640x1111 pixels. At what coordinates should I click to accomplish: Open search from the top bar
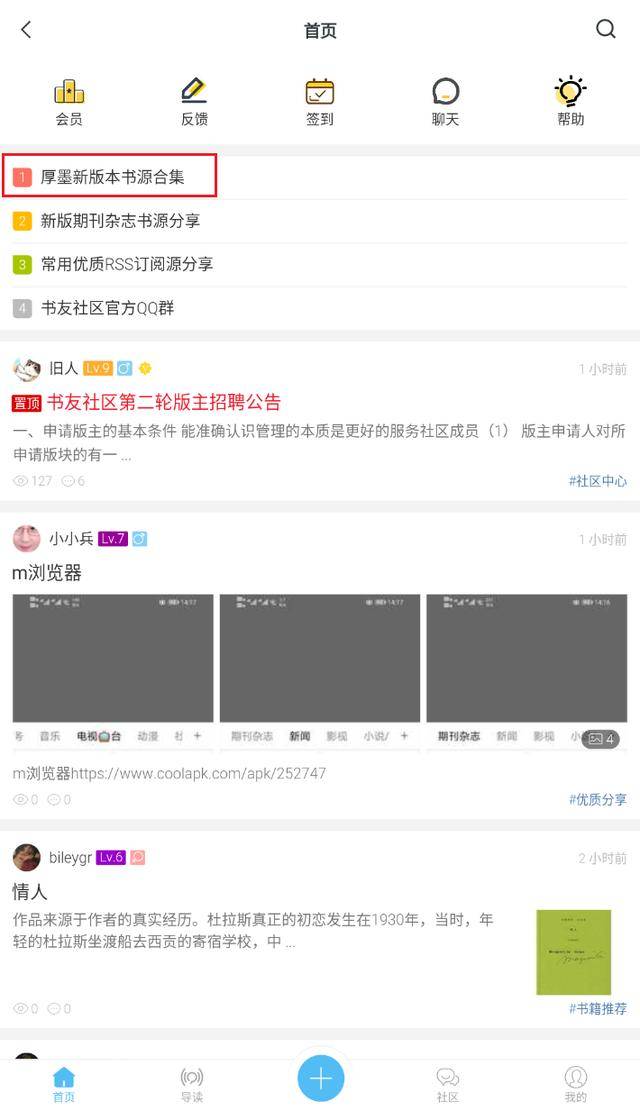606,30
